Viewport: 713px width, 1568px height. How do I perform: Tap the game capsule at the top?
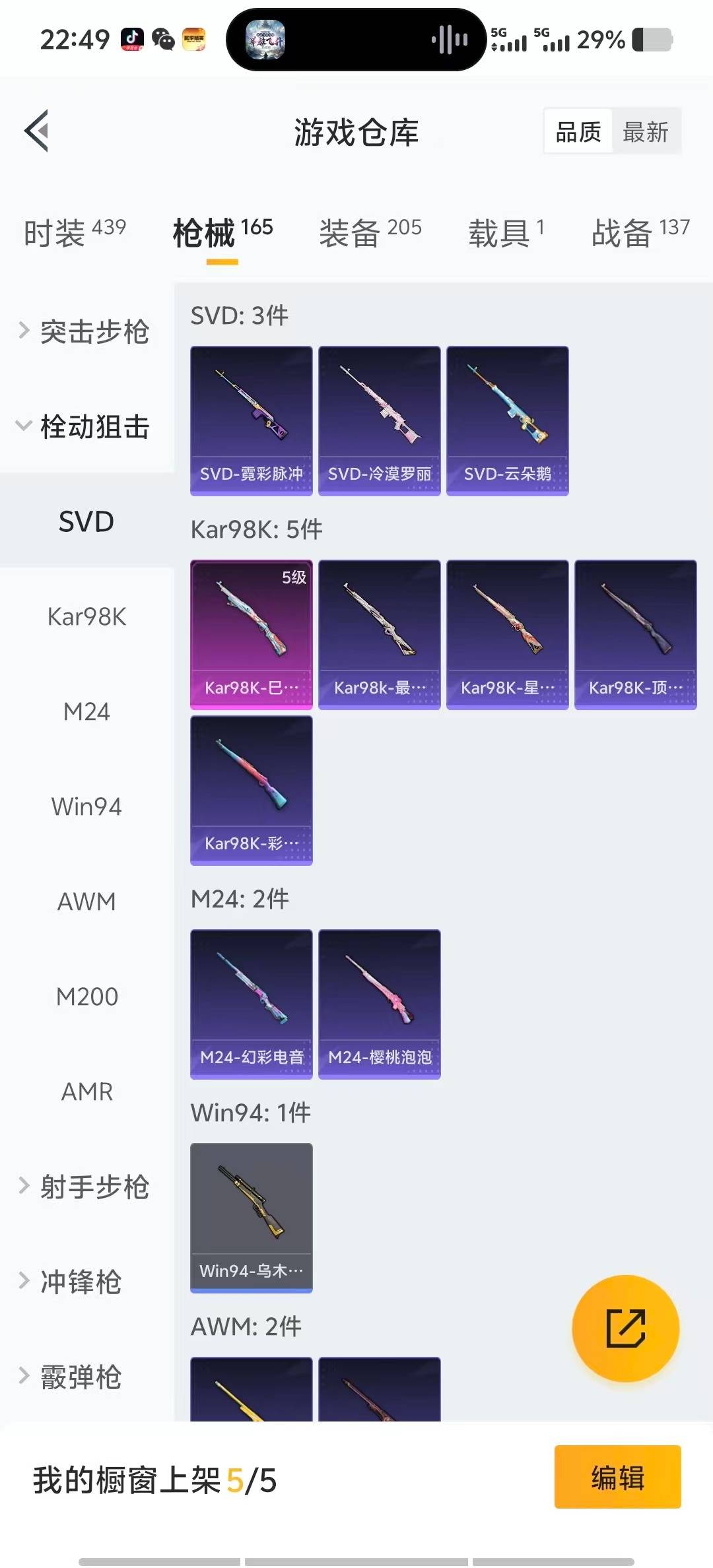coord(353,40)
